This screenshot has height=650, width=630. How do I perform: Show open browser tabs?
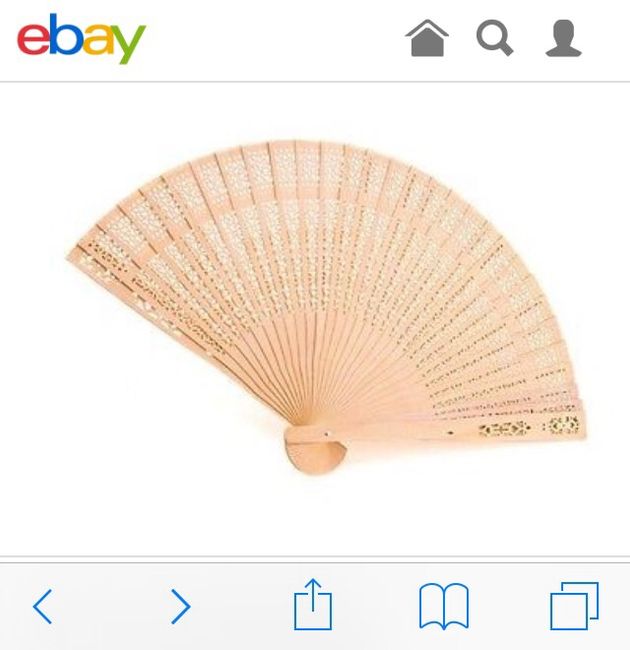tap(574, 606)
